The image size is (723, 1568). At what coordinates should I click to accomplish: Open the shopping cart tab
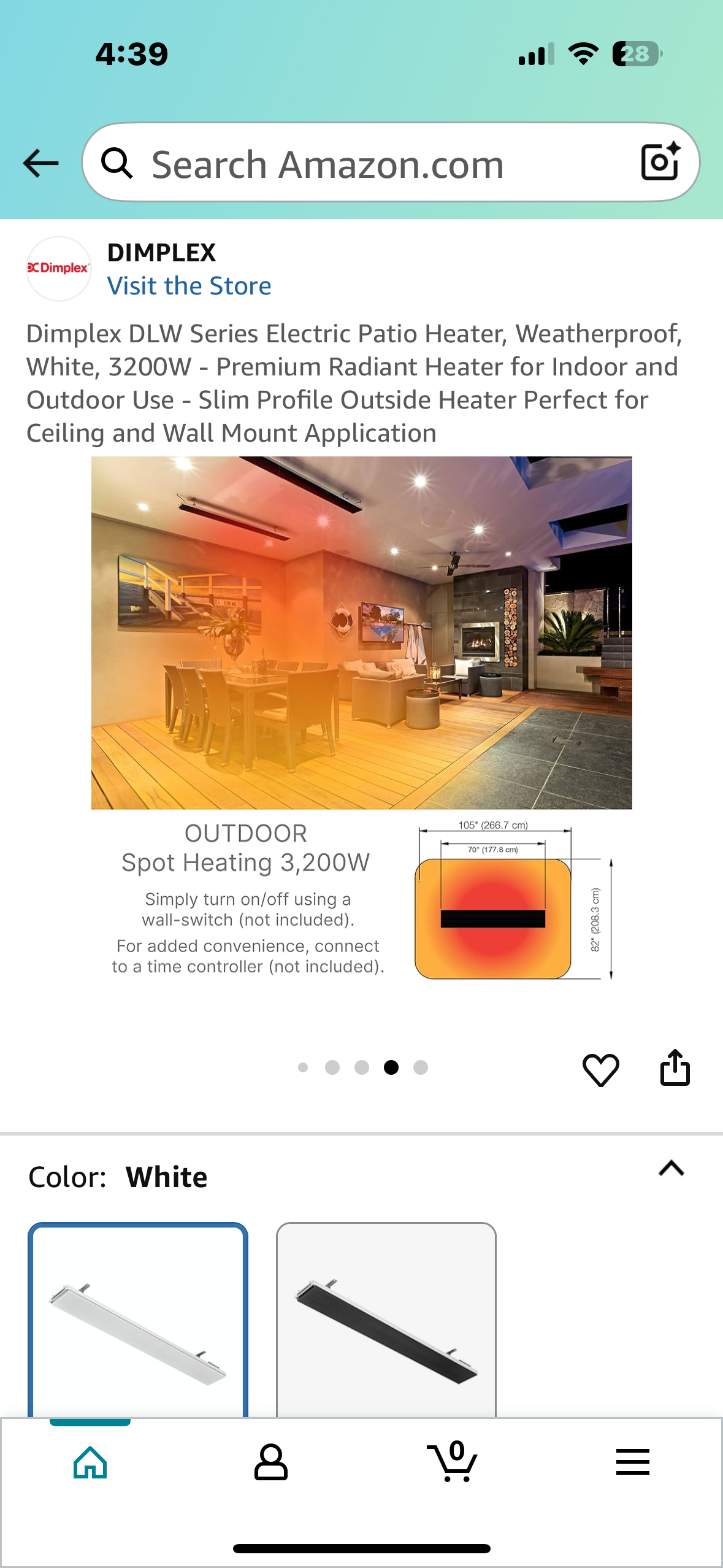[x=452, y=1463]
